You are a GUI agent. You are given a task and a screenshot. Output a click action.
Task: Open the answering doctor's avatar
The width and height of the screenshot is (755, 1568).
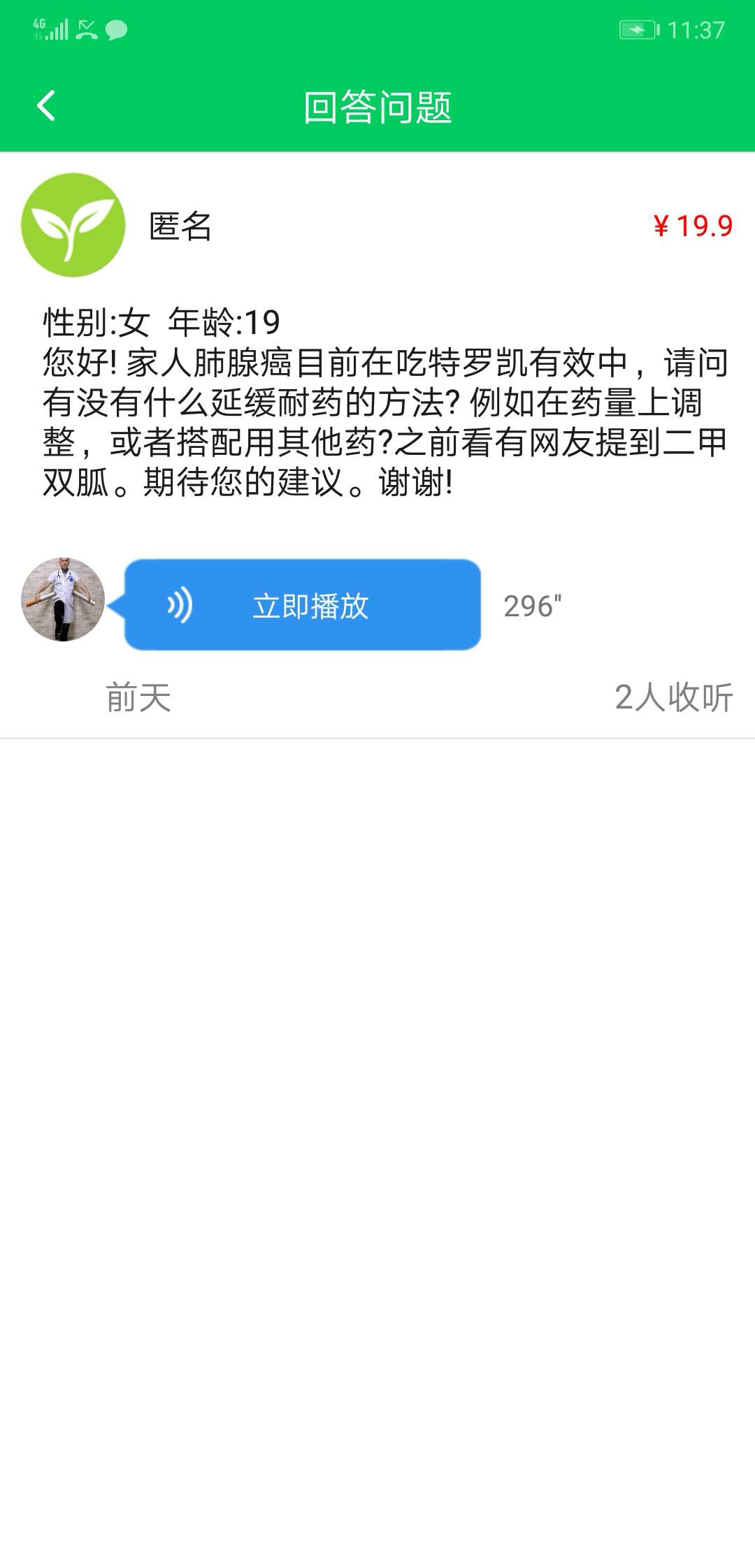63,600
